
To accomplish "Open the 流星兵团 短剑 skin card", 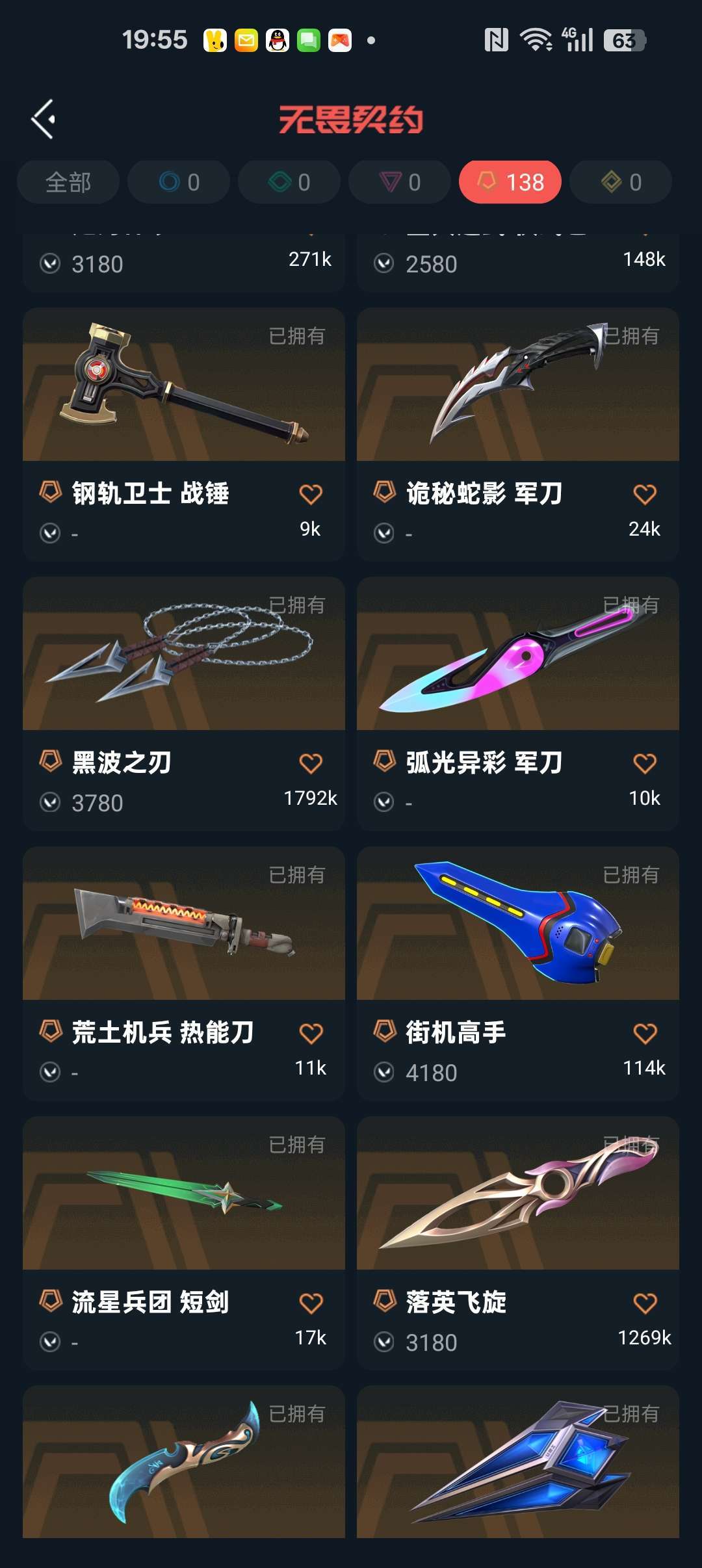I will [x=184, y=1194].
